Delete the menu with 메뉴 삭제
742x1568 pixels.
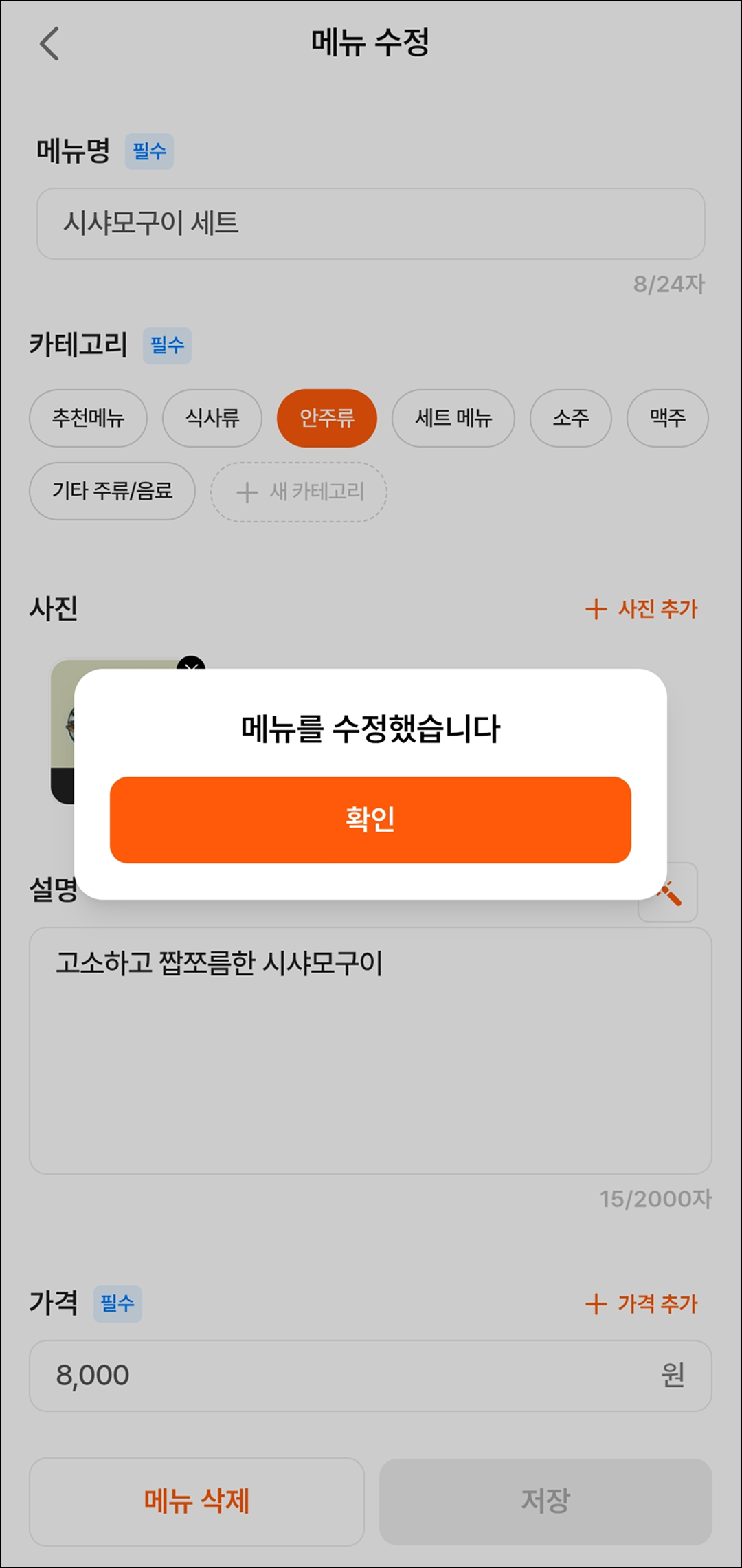(x=196, y=1501)
